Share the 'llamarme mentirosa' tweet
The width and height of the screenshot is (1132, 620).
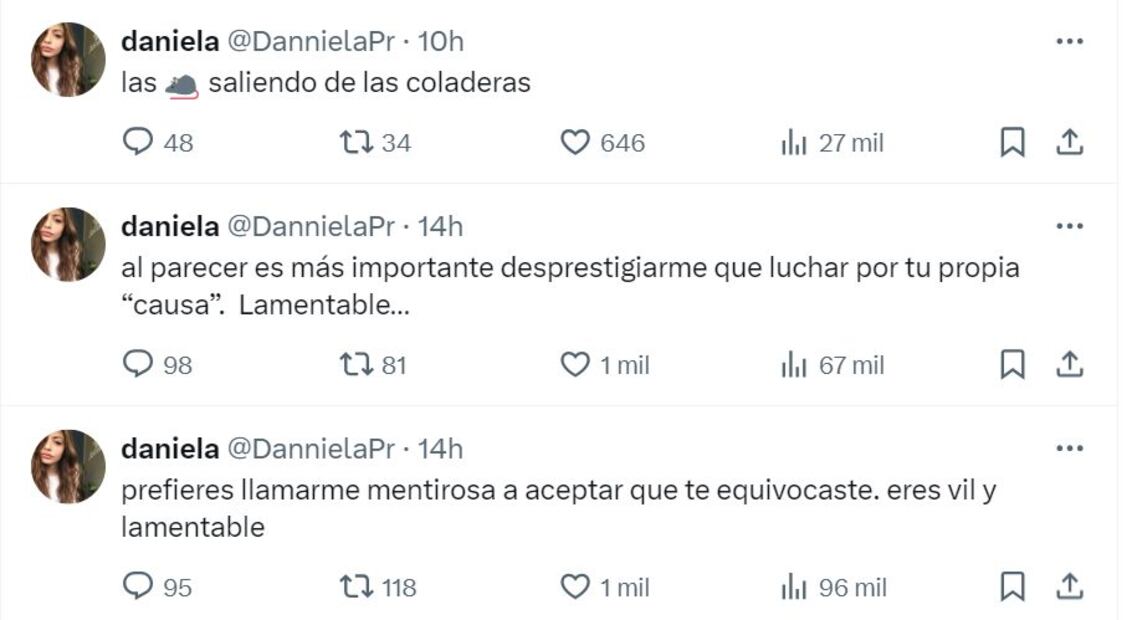[1070, 587]
